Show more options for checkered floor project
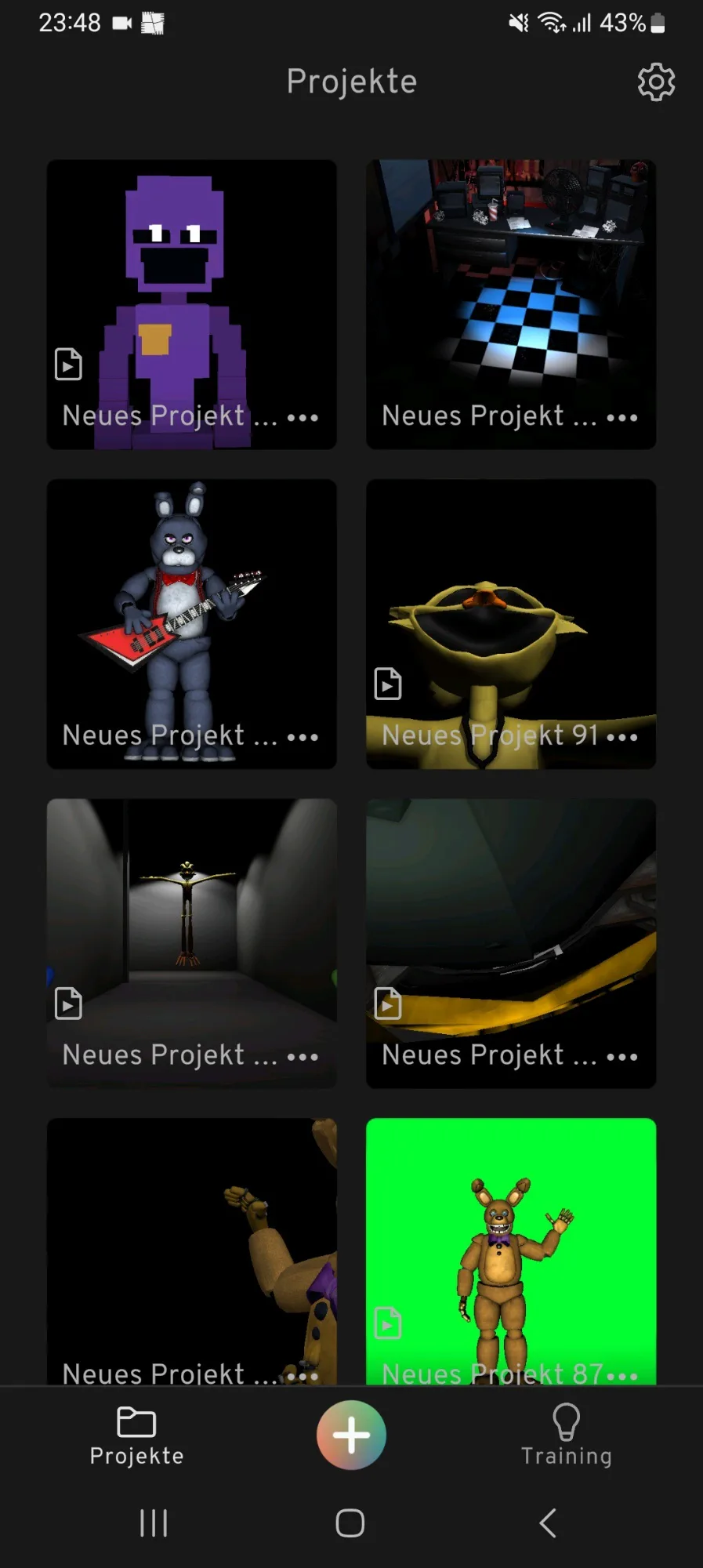The width and height of the screenshot is (703, 1568). point(622,418)
